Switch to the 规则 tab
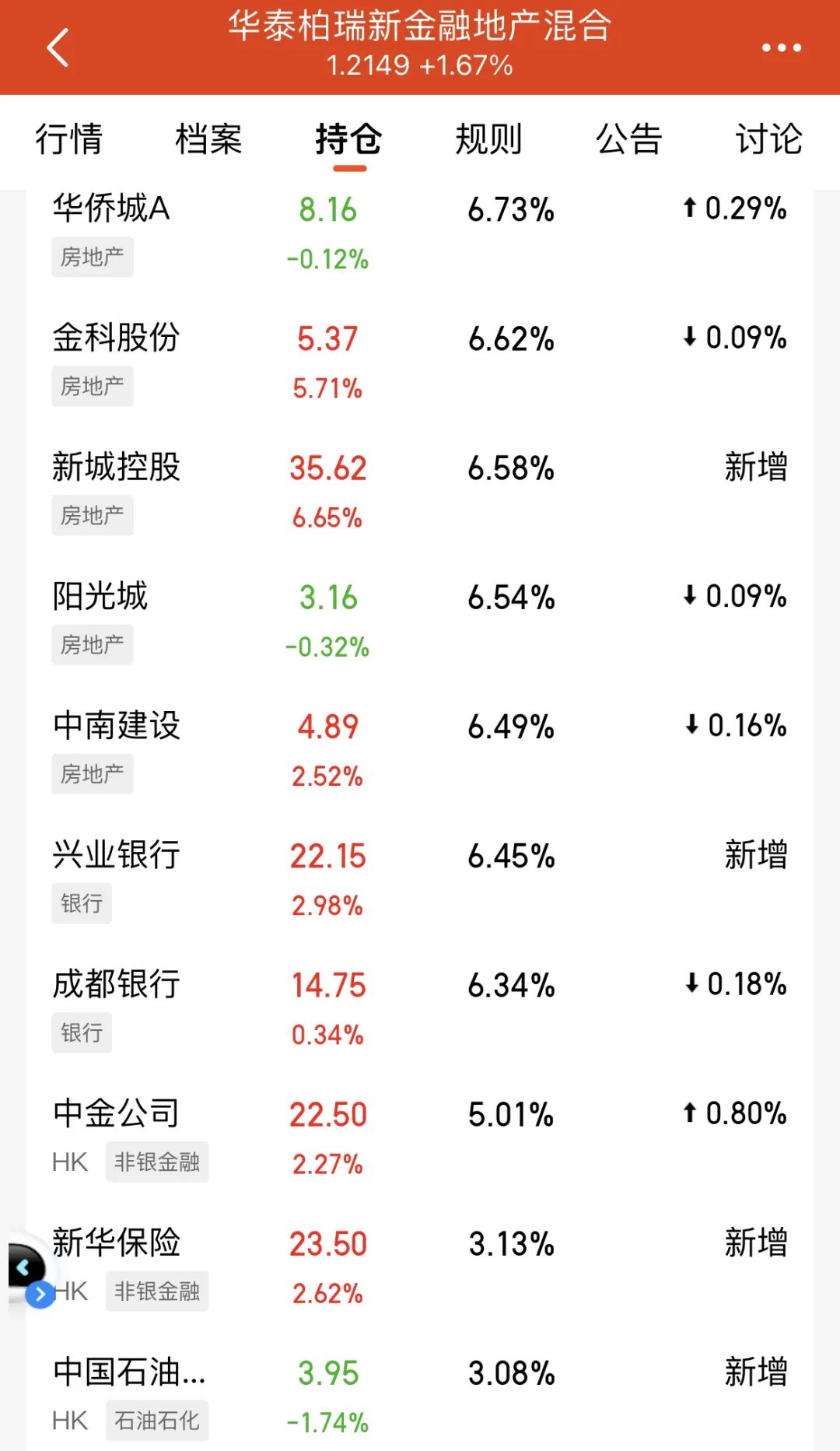The height and width of the screenshot is (1451, 840). (x=489, y=139)
